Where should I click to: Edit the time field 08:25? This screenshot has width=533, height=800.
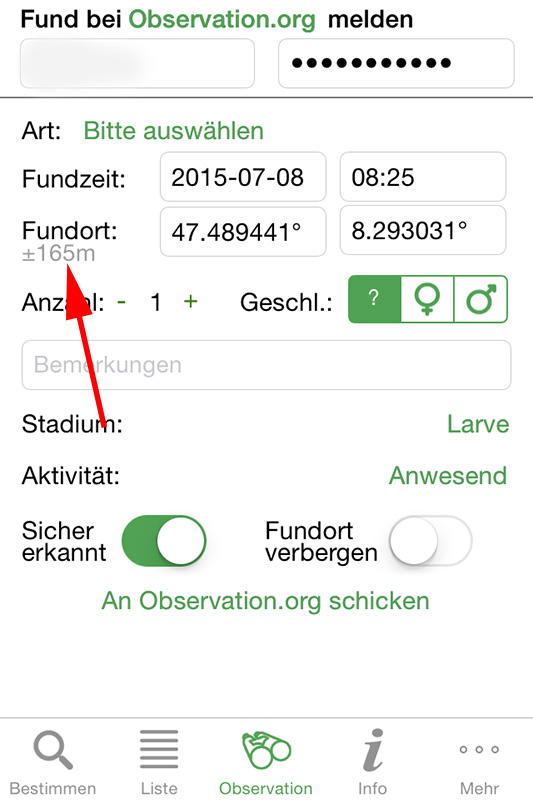click(x=423, y=177)
